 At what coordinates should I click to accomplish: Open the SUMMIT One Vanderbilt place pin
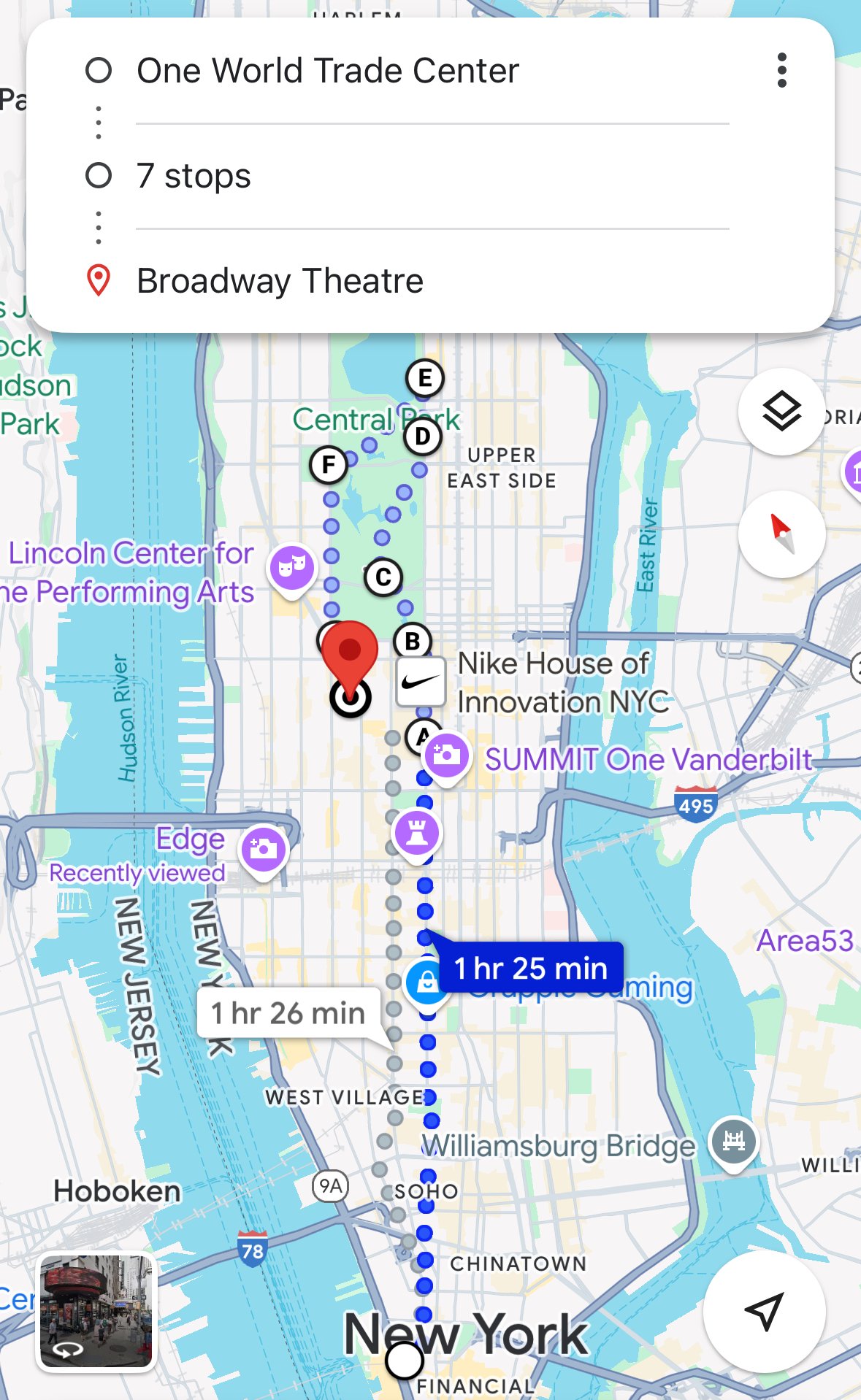(x=447, y=756)
